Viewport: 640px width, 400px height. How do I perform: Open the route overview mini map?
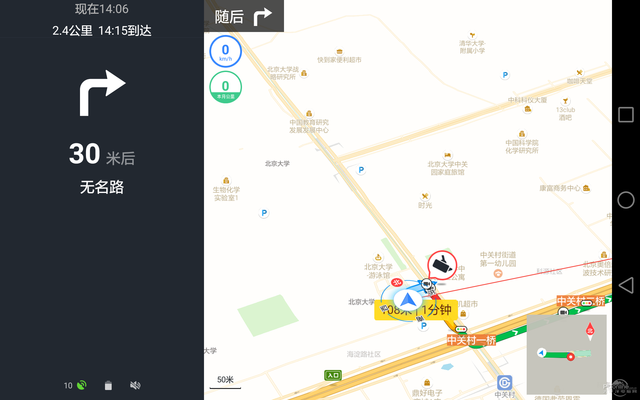click(566, 354)
